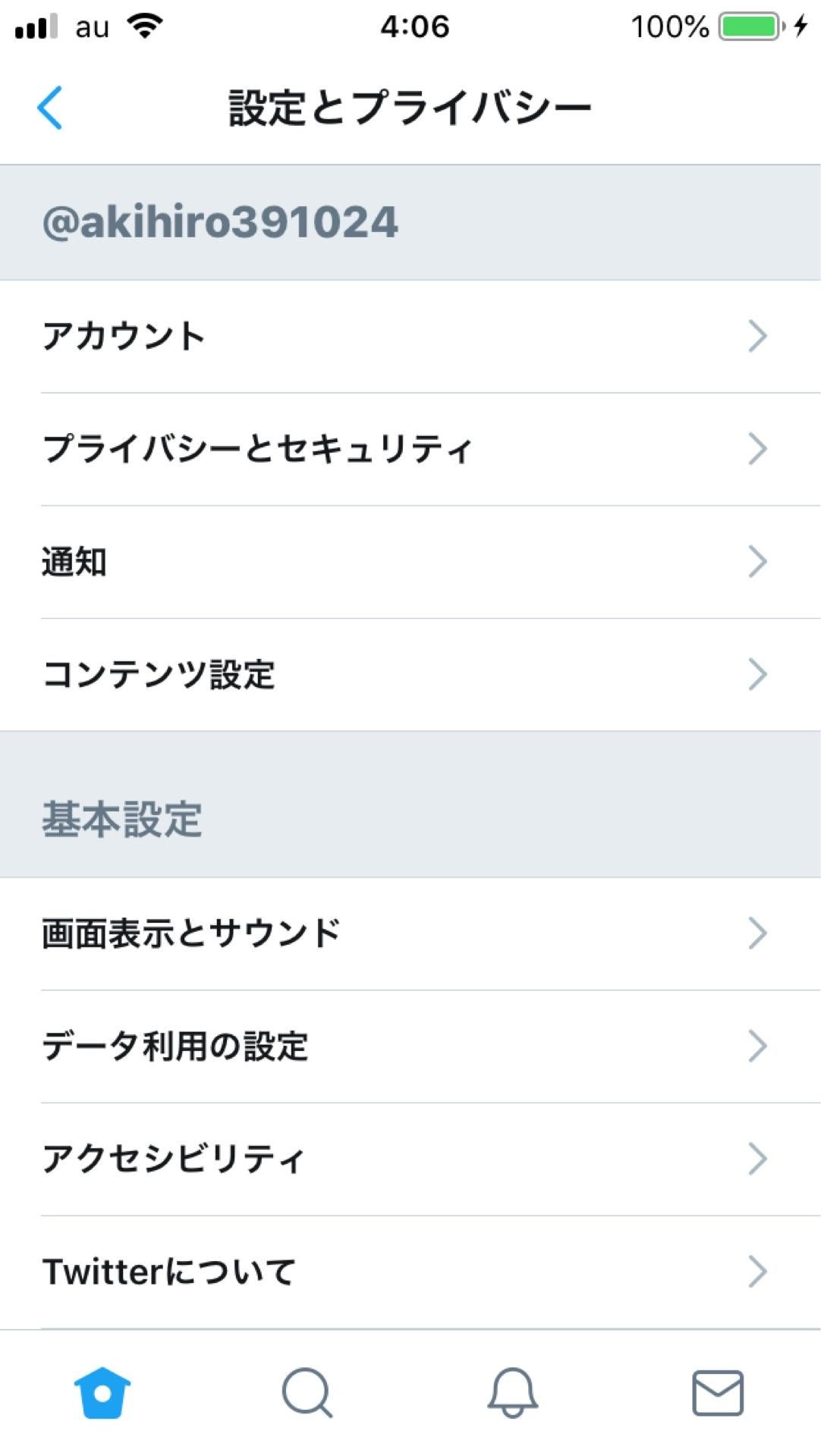
Task: Switch to the Notifications bell tab
Action: pos(513,1393)
